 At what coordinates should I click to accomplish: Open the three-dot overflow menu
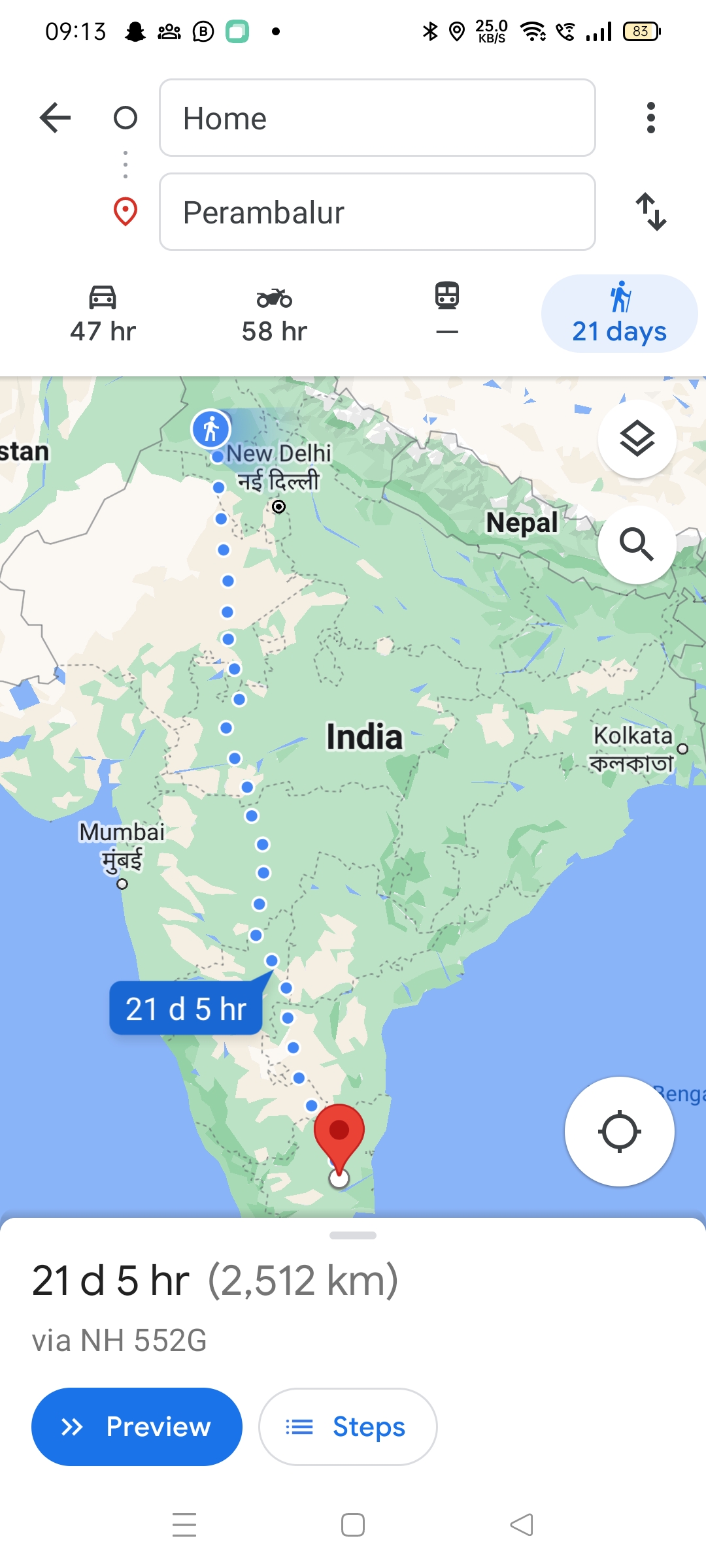(x=650, y=118)
